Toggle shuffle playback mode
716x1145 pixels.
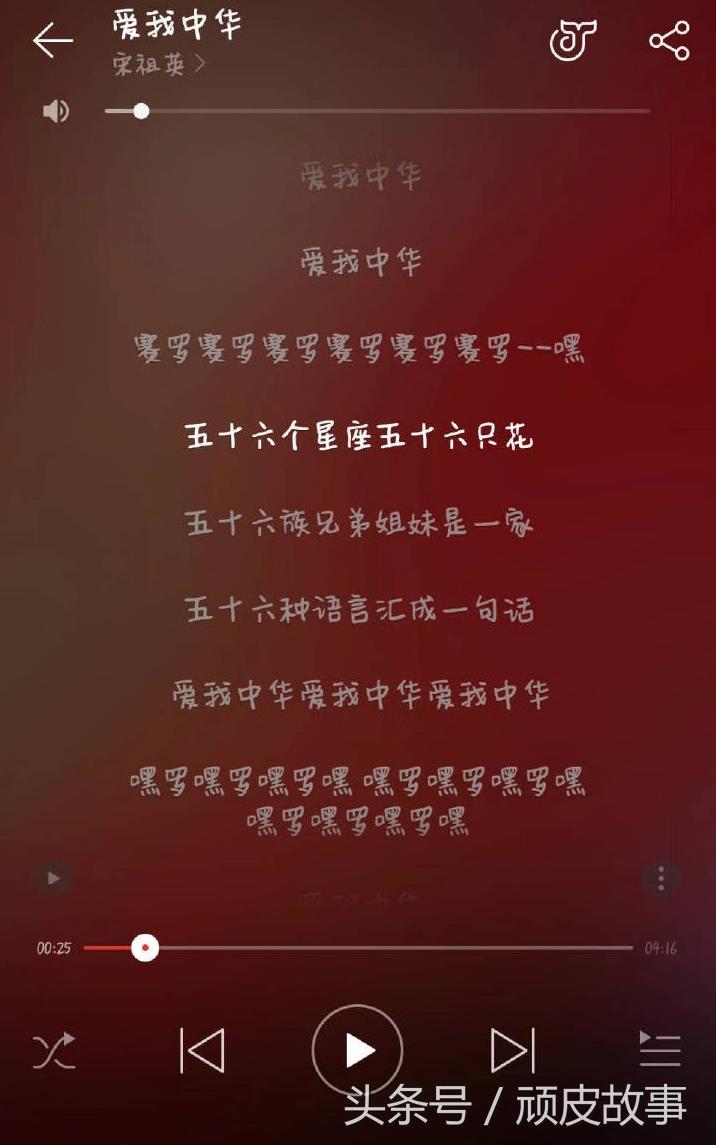coord(54,1051)
